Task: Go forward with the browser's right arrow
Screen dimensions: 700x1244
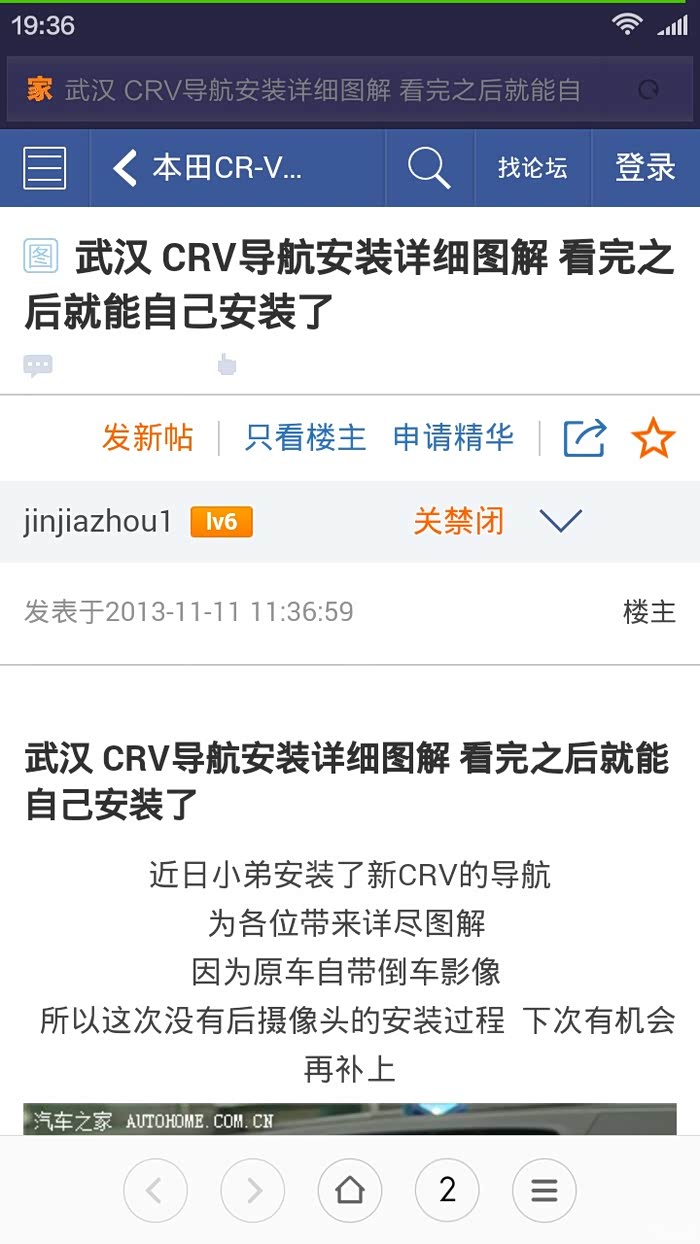Action: (252, 1190)
